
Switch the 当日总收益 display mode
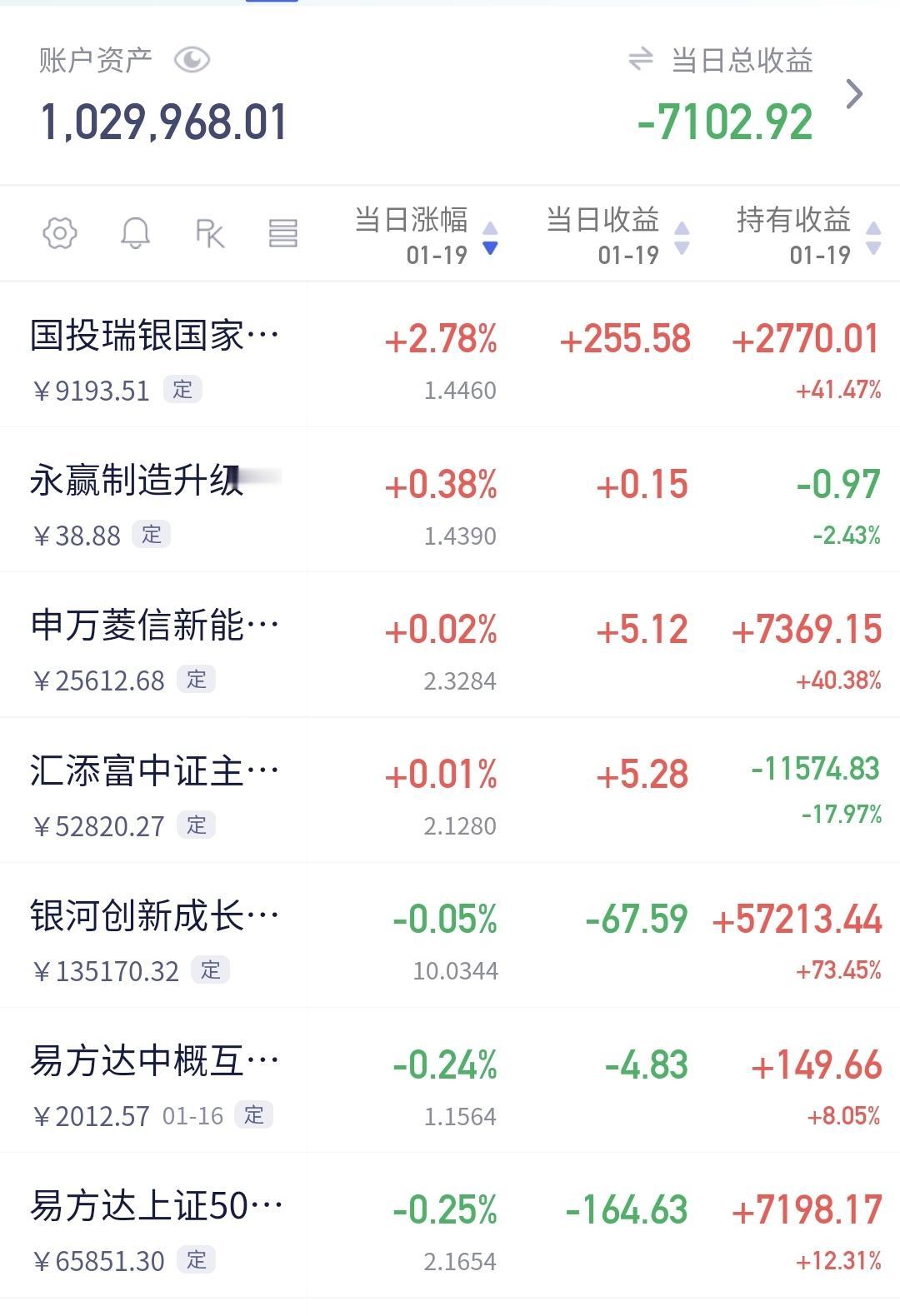(x=640, y=59)
